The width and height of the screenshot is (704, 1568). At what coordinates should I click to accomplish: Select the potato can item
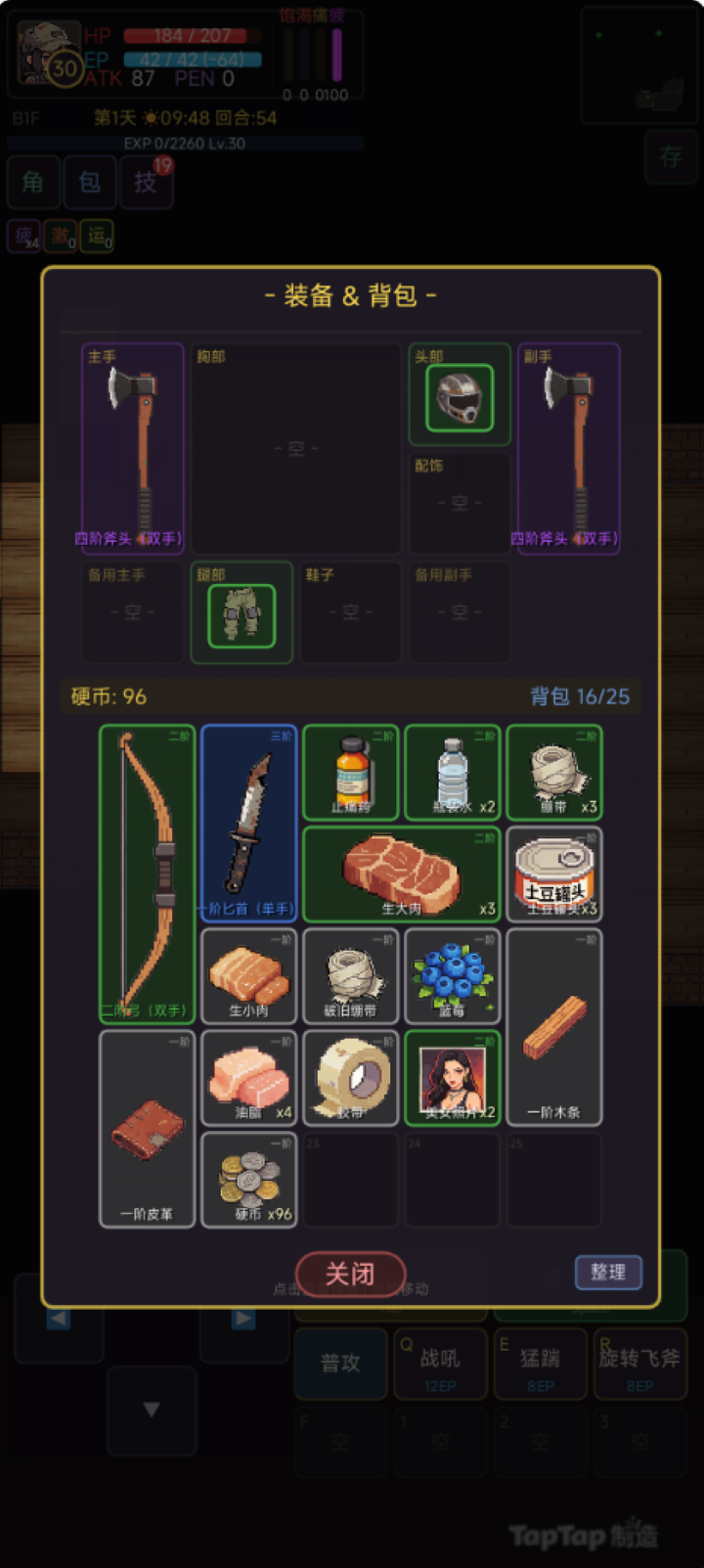[x=554, y=874]
